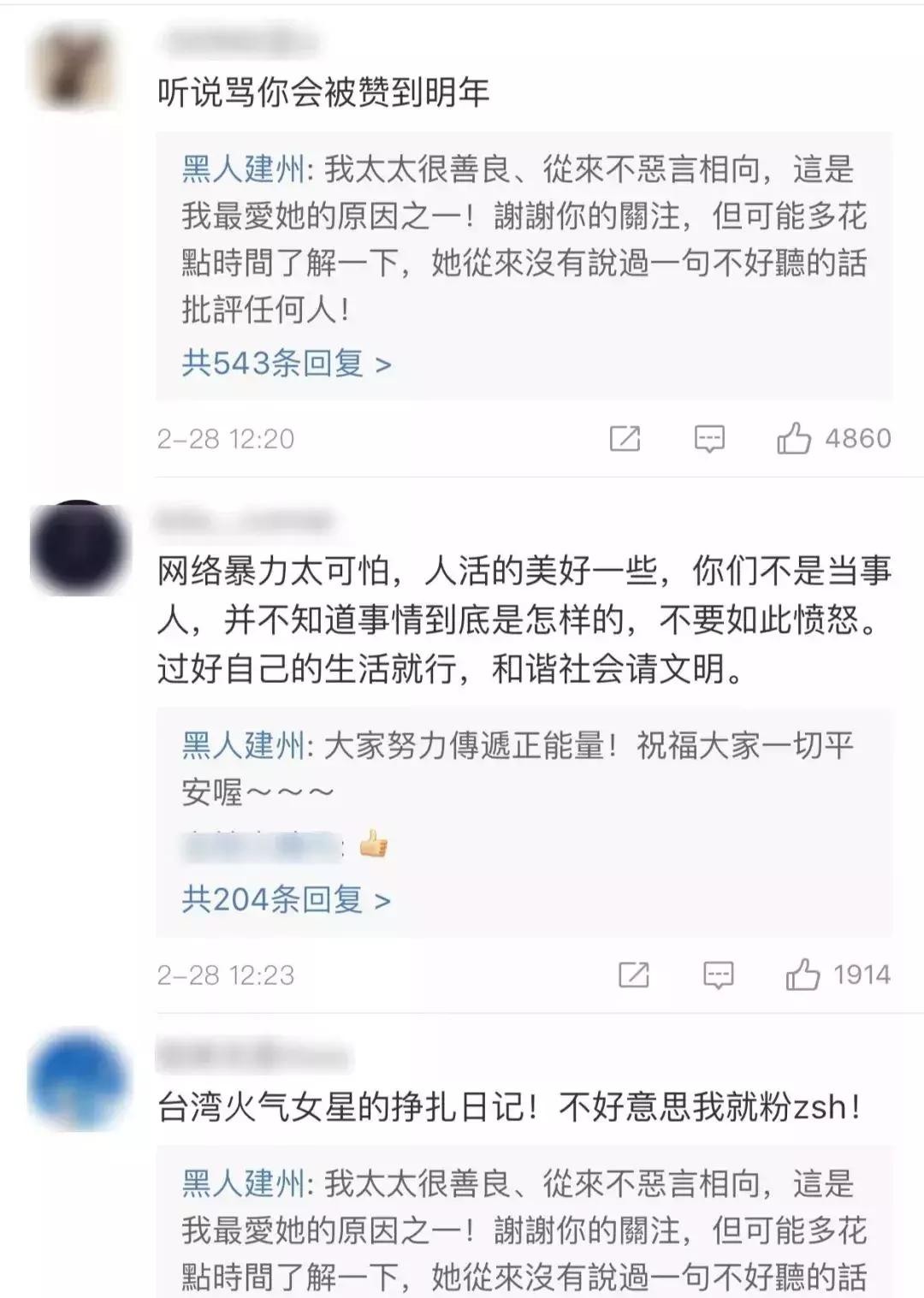Like the comment with 4860 likes

794,439
